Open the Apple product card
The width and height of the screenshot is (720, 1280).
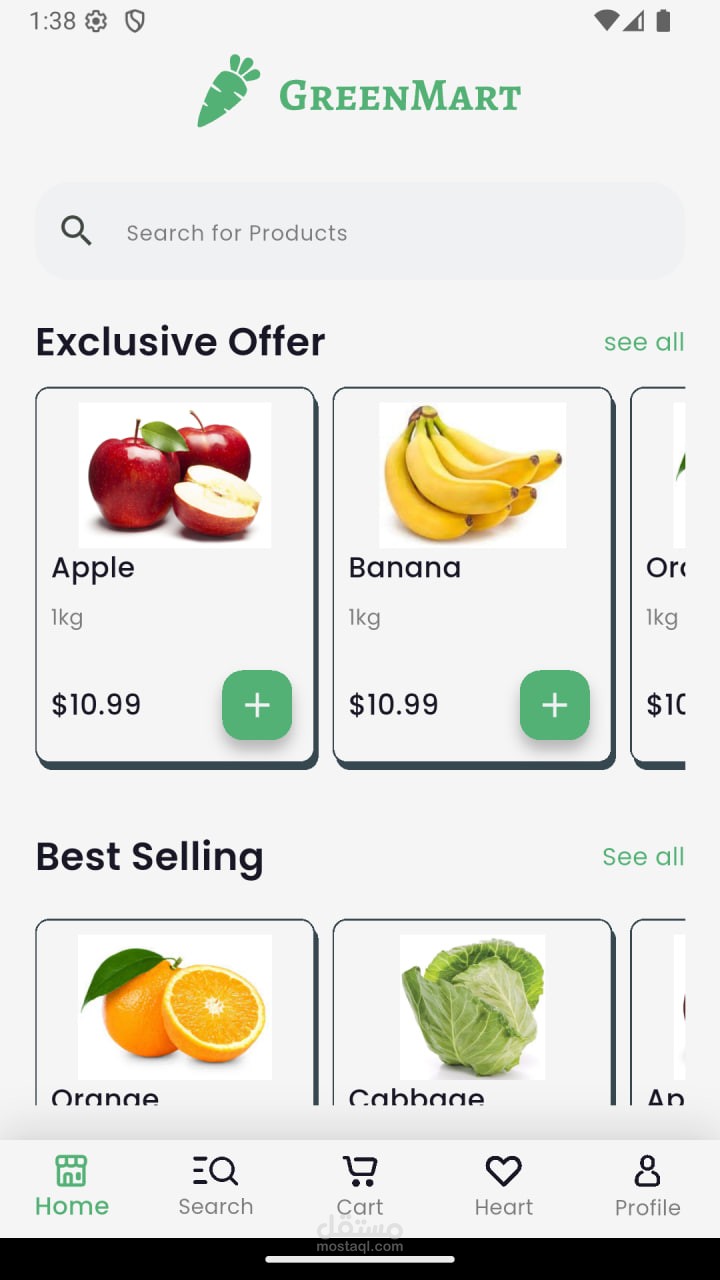pos(175,520)
